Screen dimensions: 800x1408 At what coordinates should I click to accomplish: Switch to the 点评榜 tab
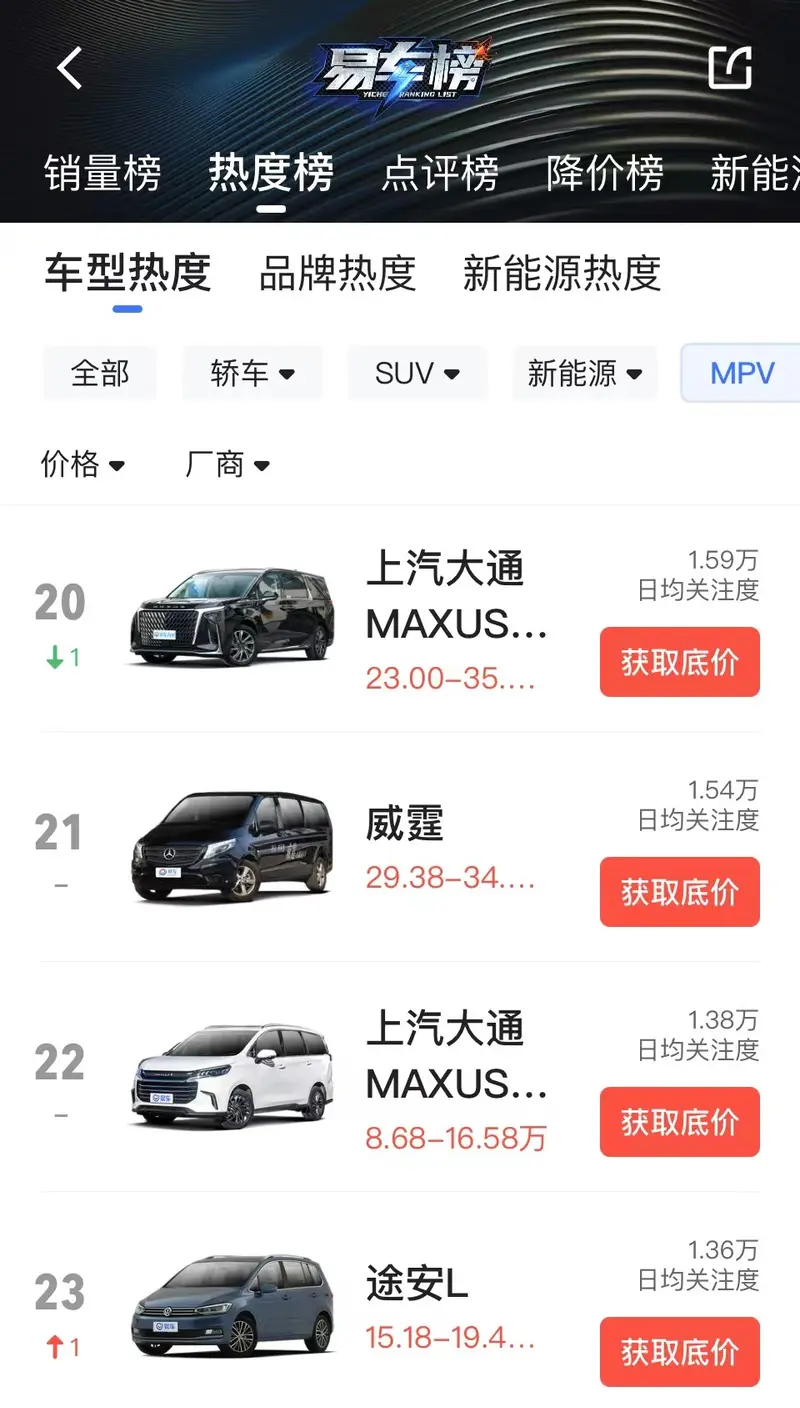[x=440, y=174]
